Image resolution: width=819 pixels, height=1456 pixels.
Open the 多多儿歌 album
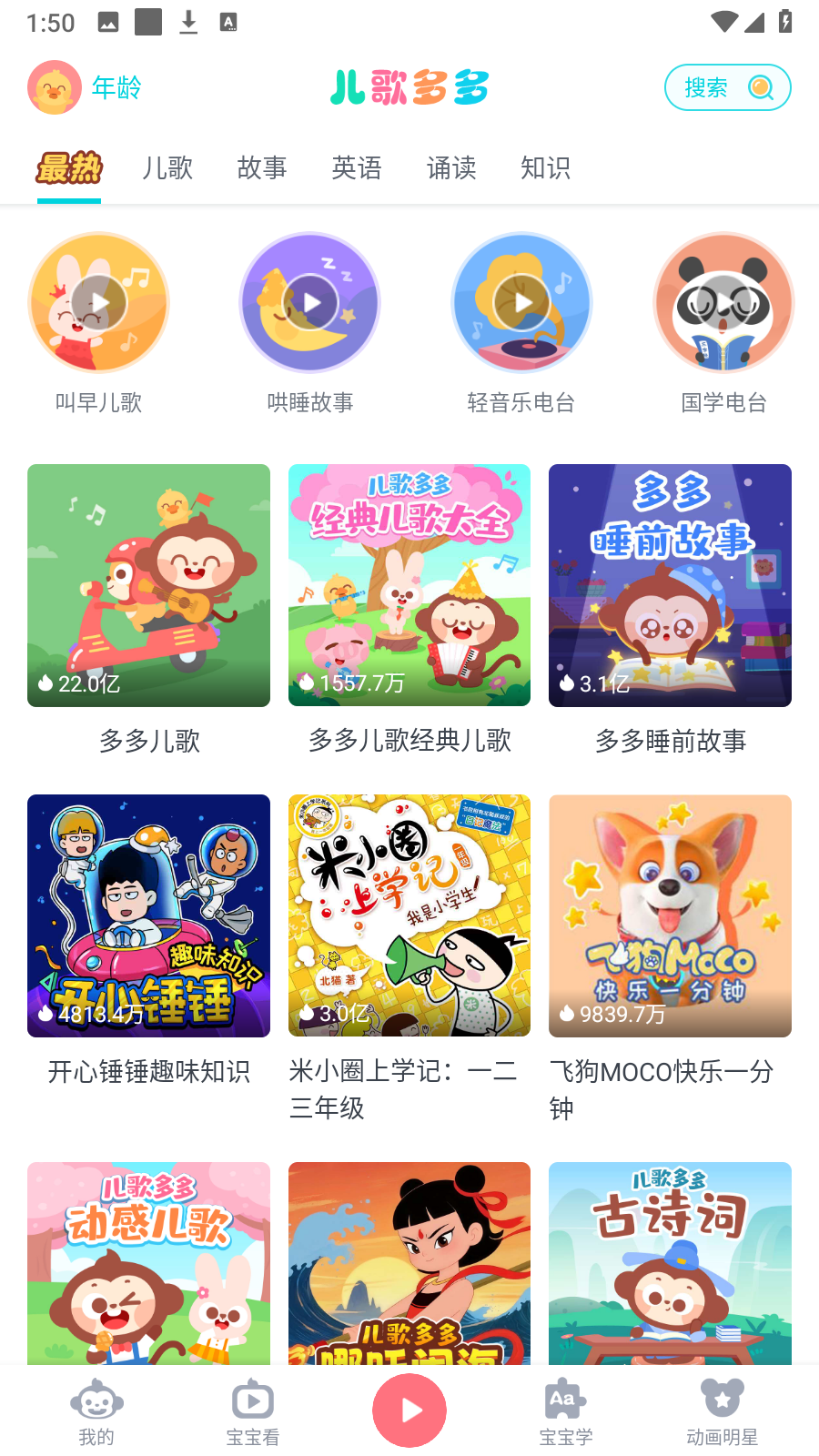(148, 585)
